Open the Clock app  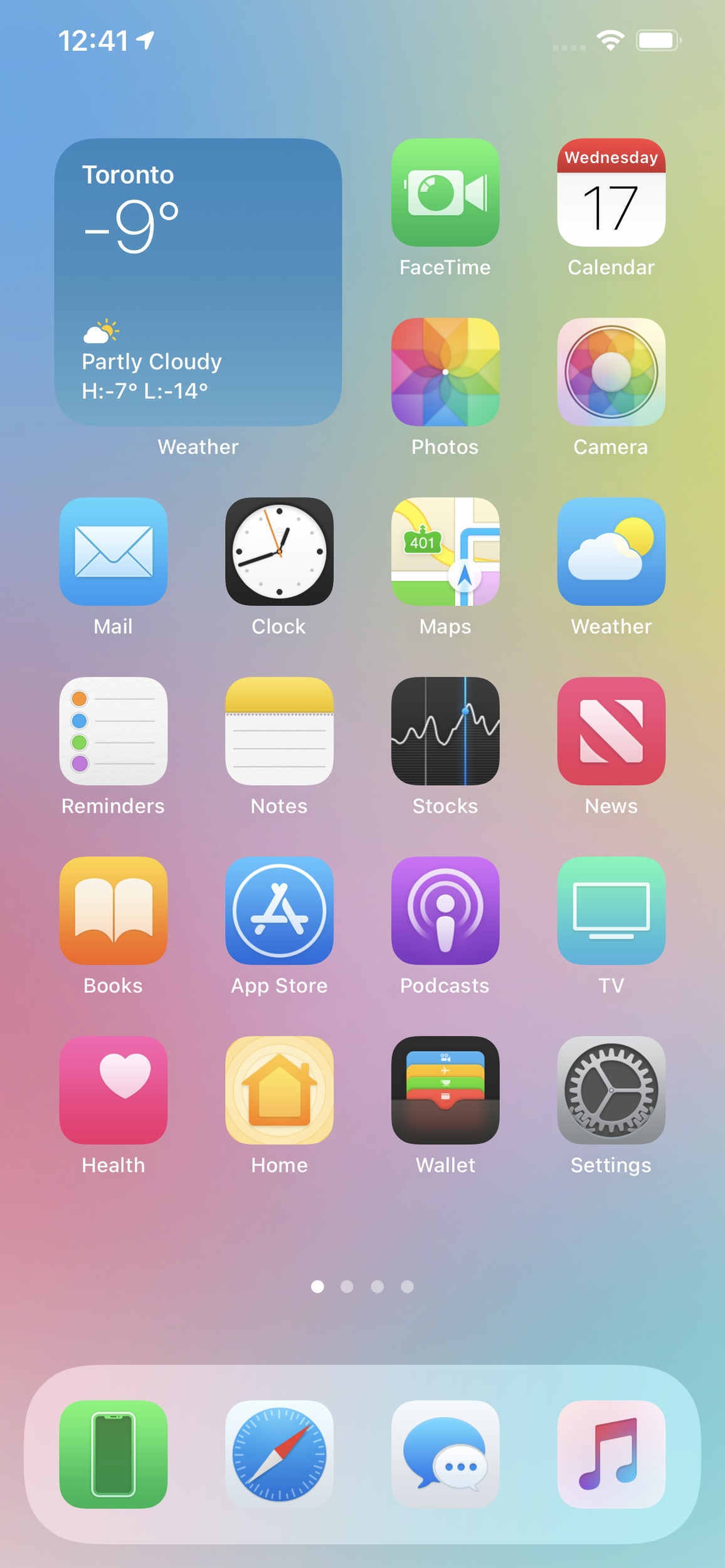point(279,551)
